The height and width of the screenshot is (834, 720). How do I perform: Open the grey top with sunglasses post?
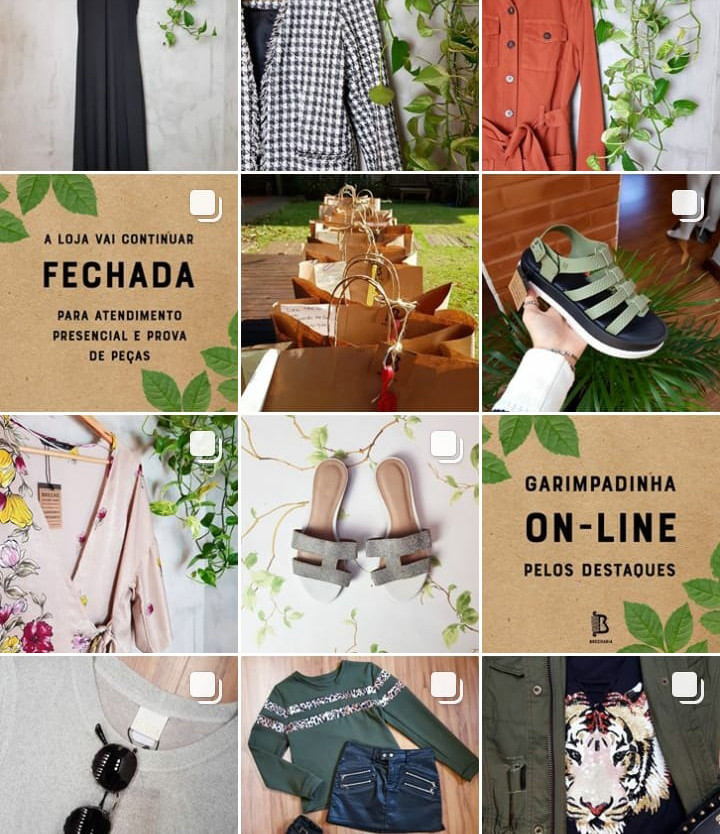[118, 745]
